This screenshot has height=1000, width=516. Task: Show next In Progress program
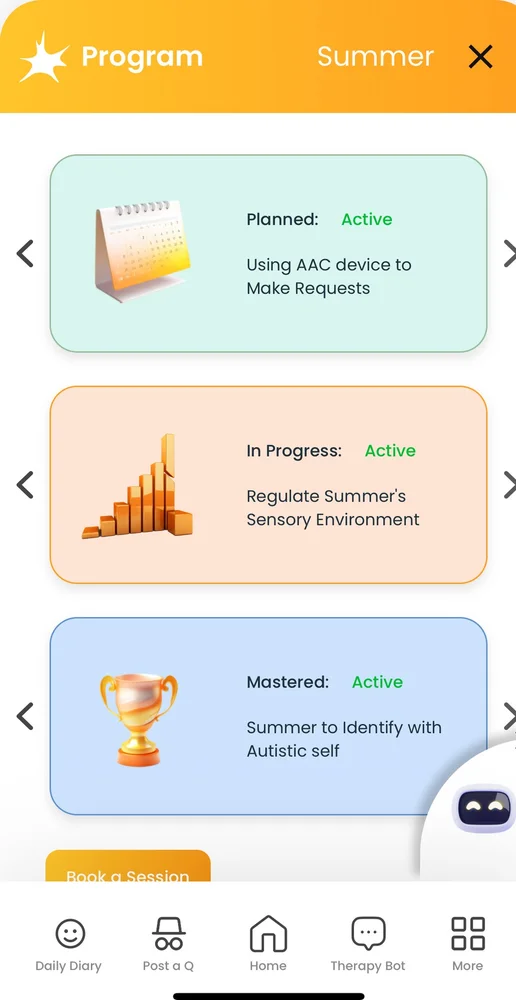pos(509,485)
